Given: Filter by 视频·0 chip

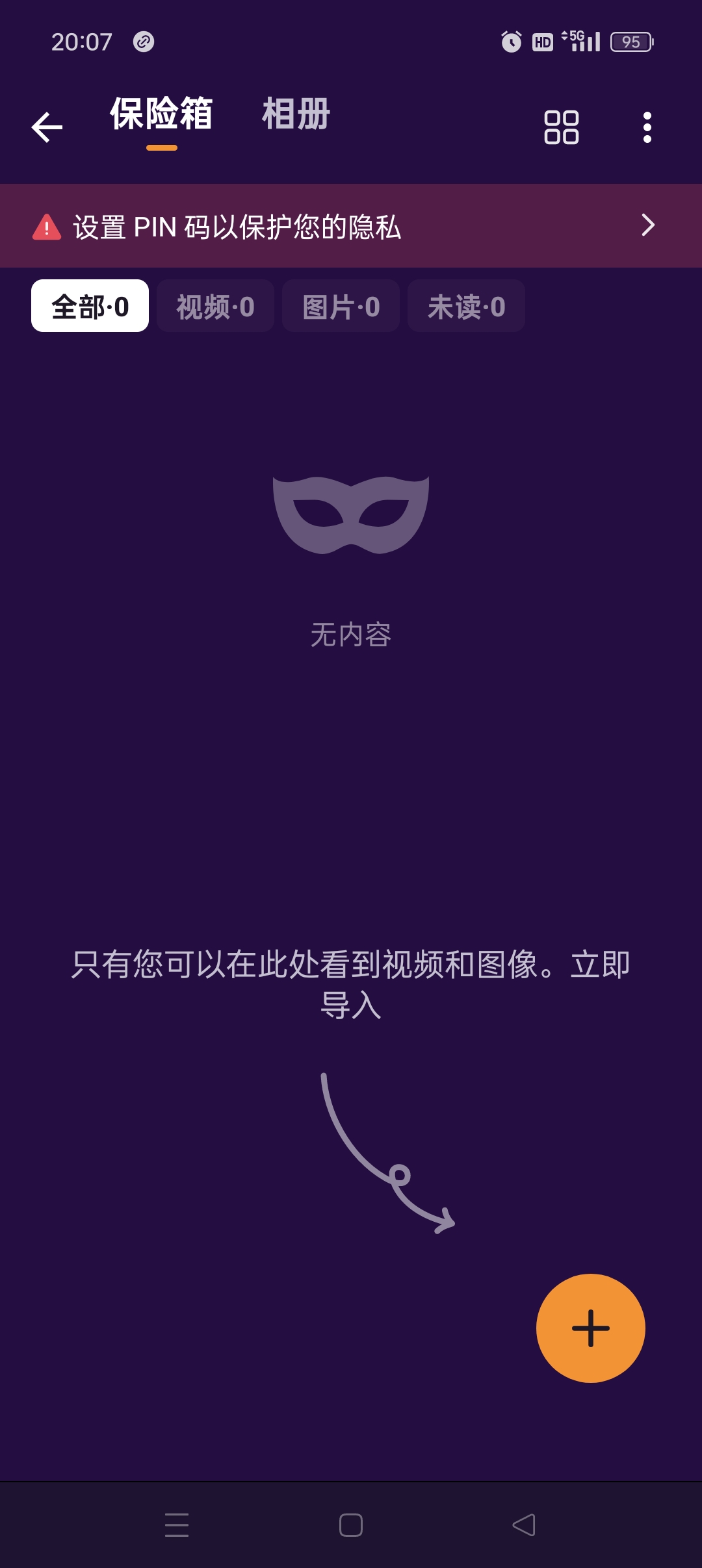Looking at the screenshot, I should click(x=215, y=306).
